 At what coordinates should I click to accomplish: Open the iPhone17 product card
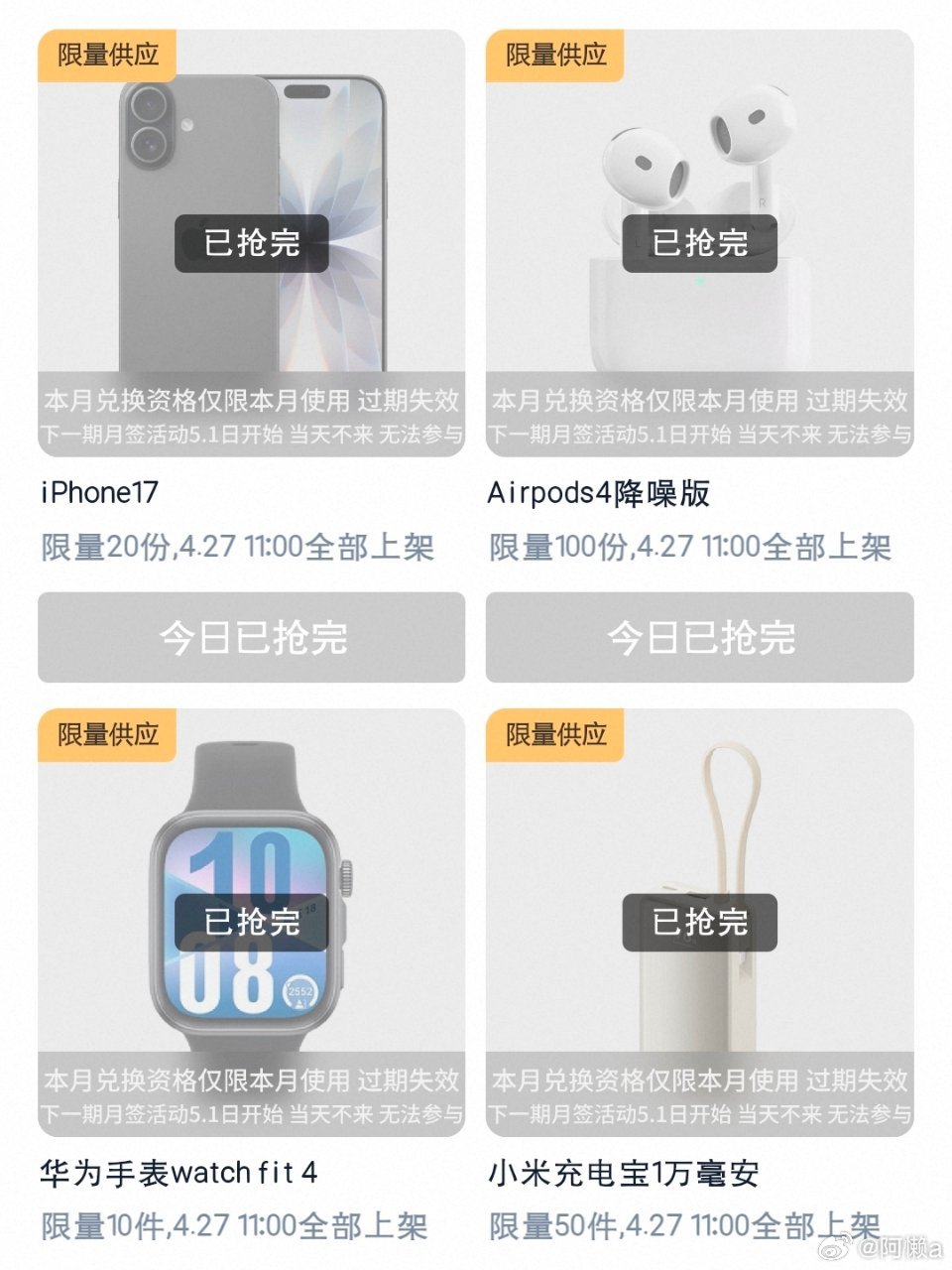point(251,243)
